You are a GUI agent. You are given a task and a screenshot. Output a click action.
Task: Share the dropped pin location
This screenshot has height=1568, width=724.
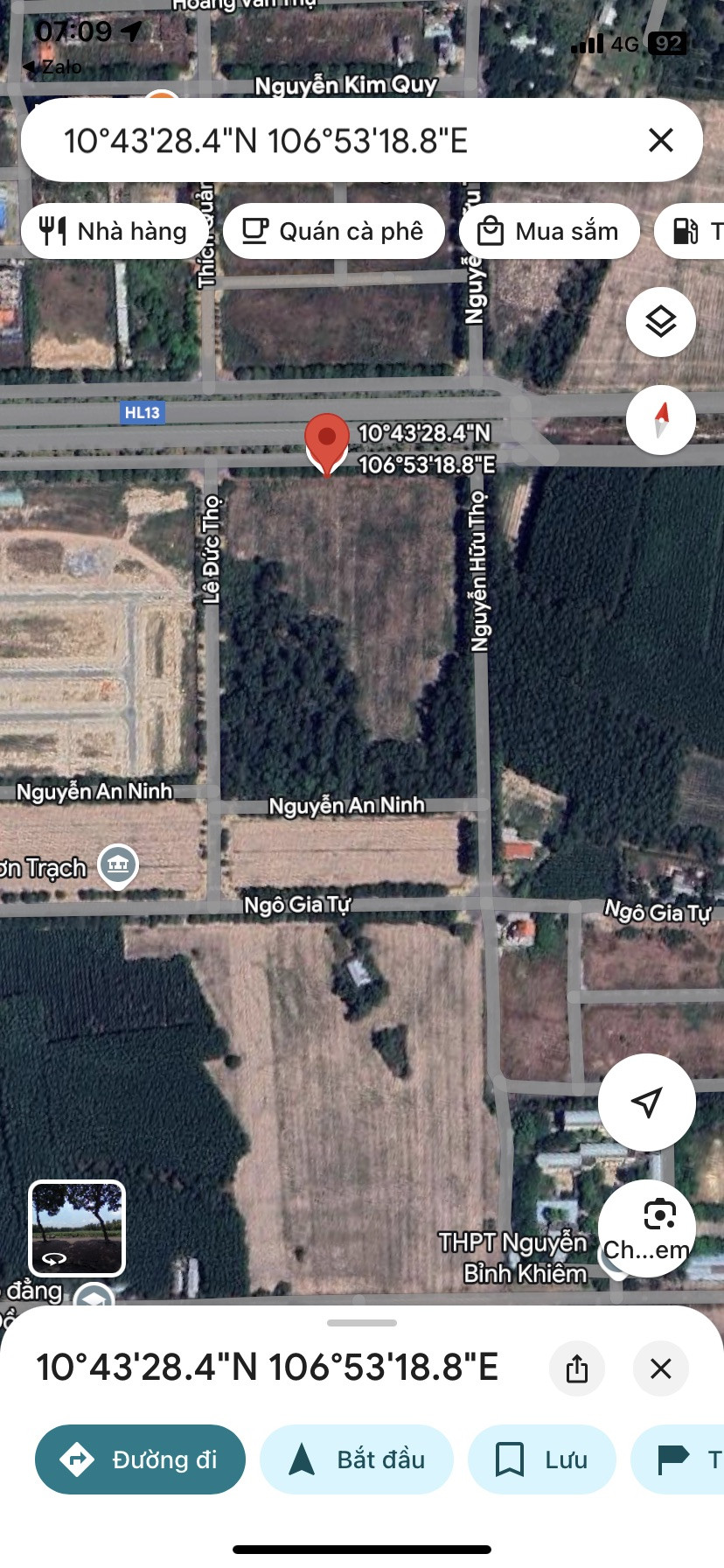[x=577, y=1368]
